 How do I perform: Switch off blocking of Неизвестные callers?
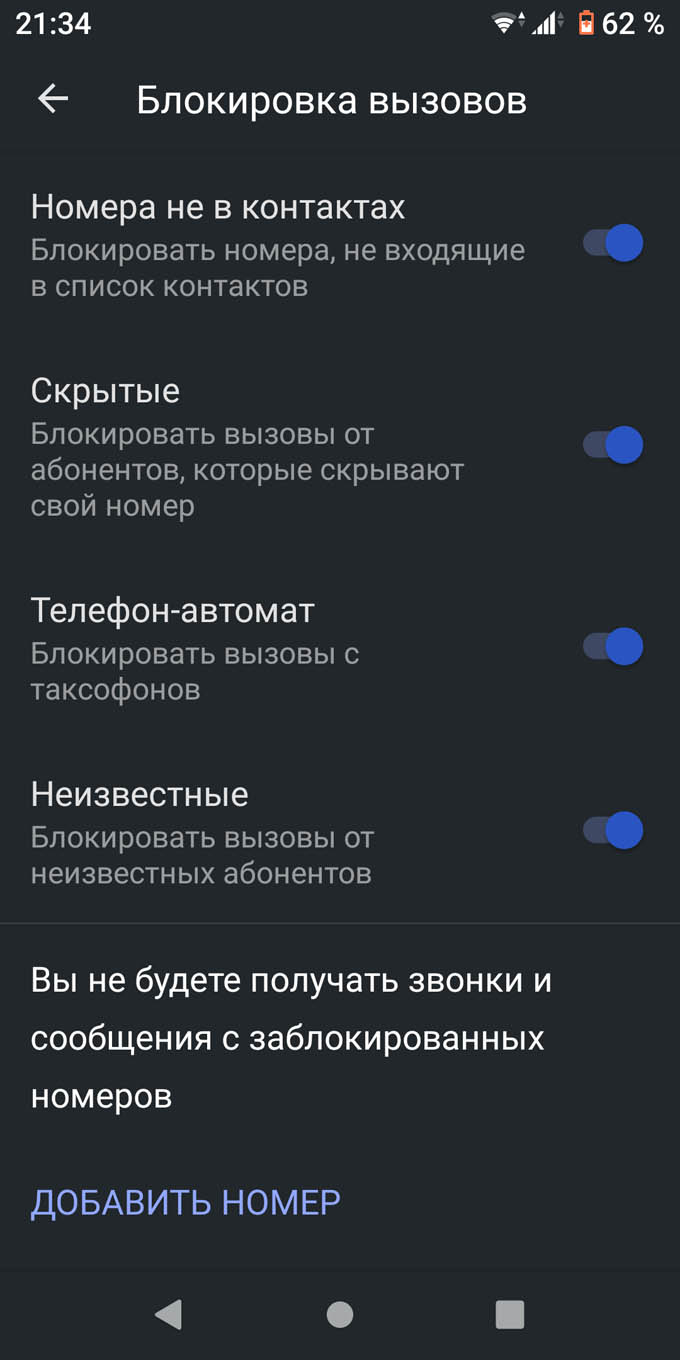coord(613,830)
